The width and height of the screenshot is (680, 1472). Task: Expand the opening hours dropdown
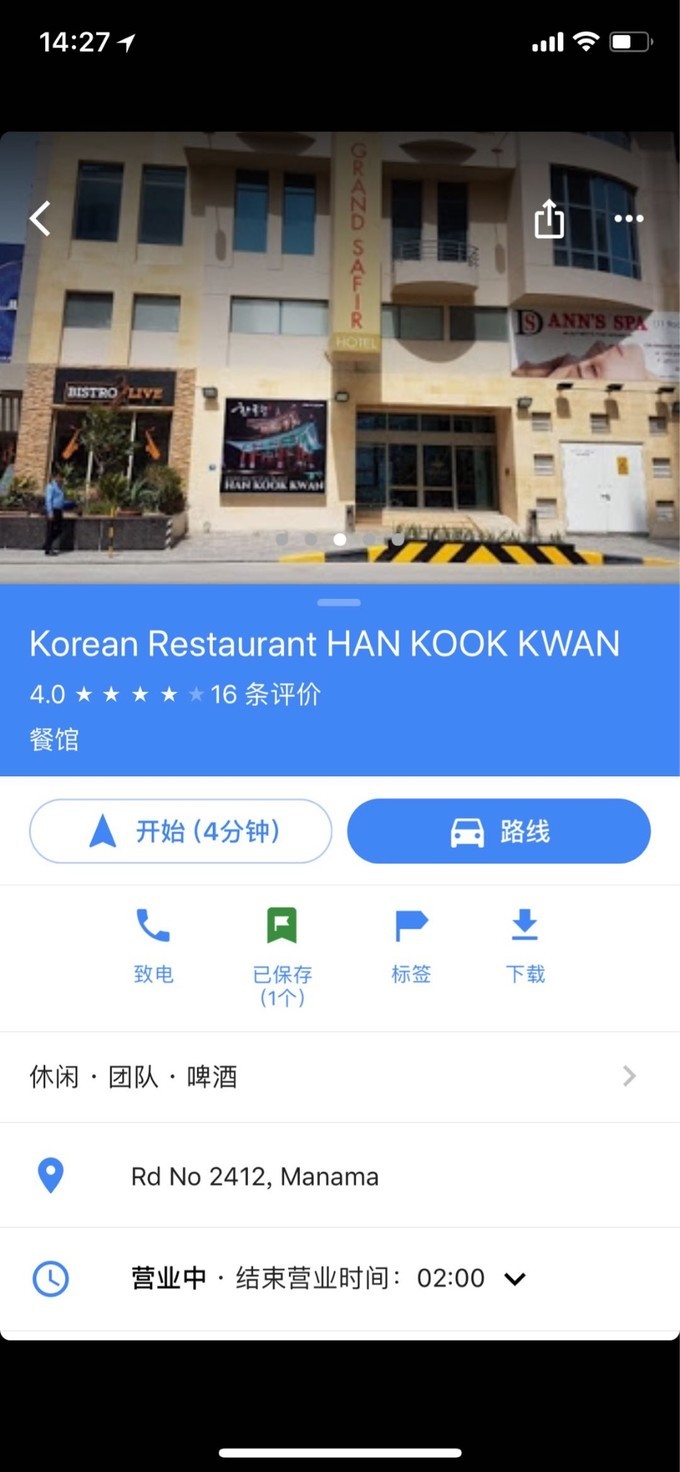click(515, 1278)
